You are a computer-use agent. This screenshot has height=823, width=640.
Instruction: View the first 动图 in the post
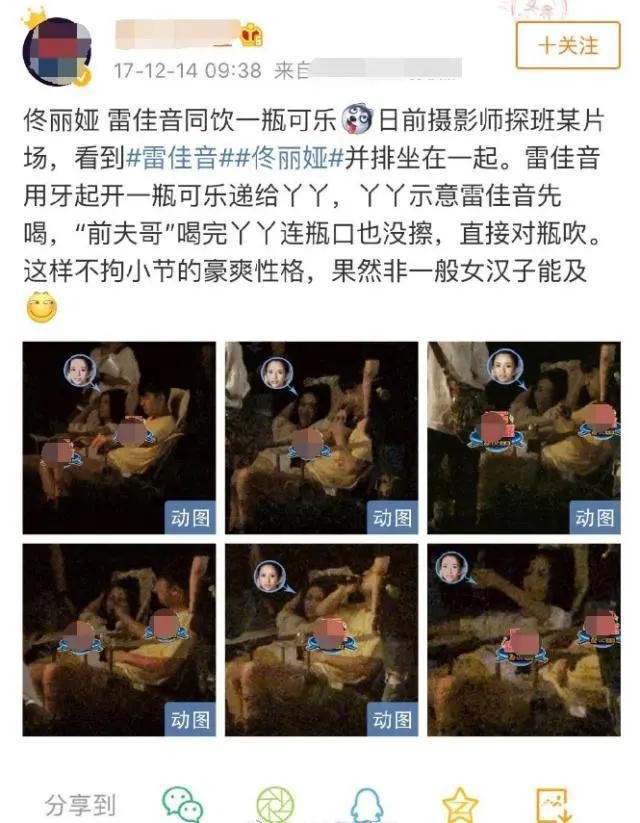click(119, 438)
